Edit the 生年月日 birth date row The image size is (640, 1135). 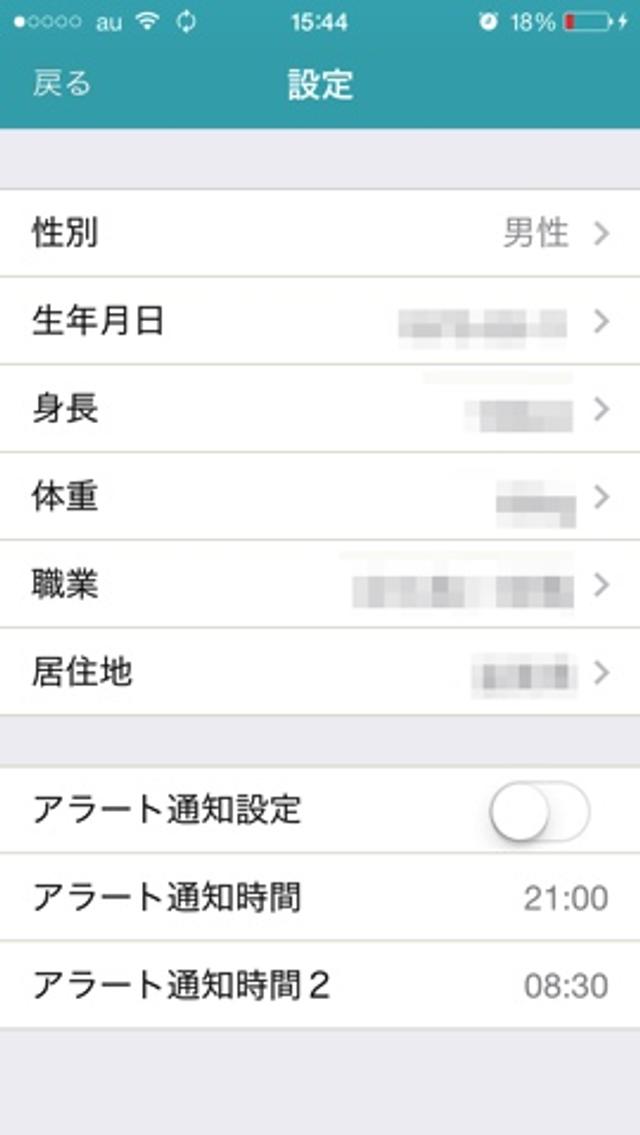pos(320,322)
